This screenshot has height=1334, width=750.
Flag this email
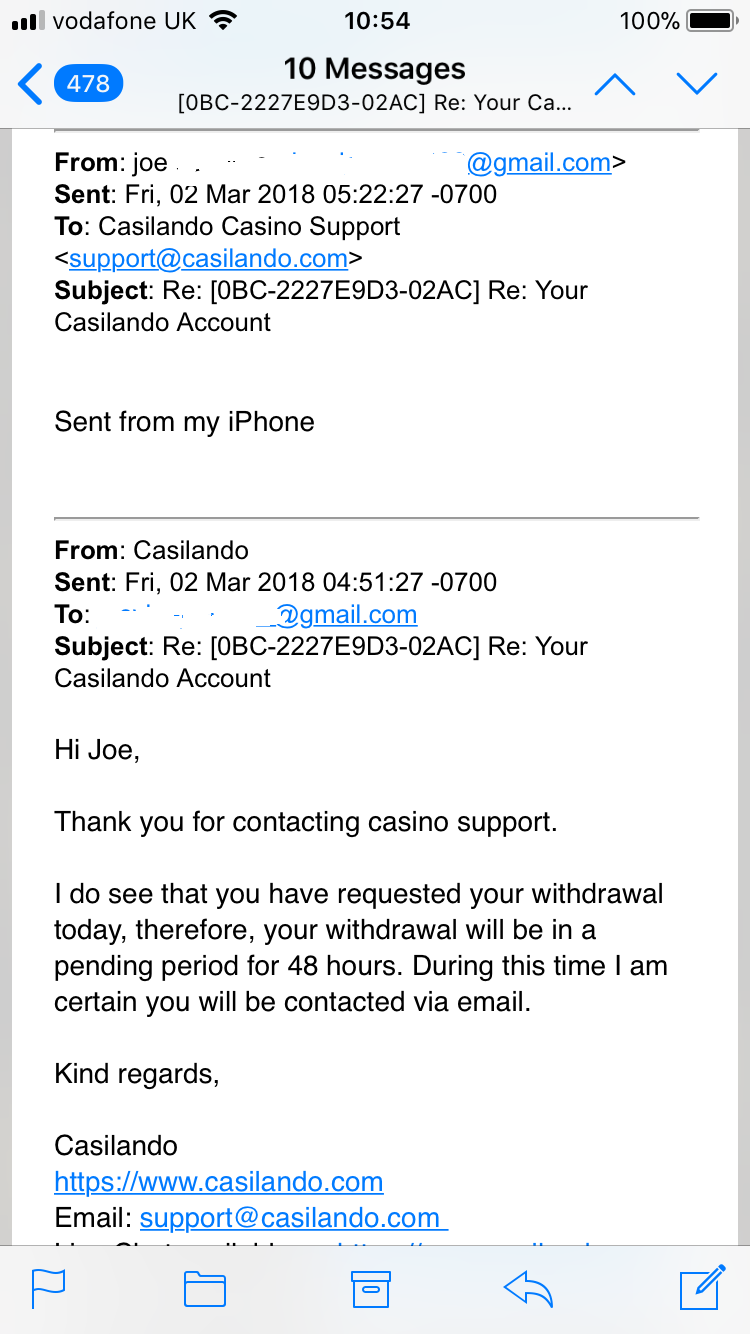click(48, 1288)
